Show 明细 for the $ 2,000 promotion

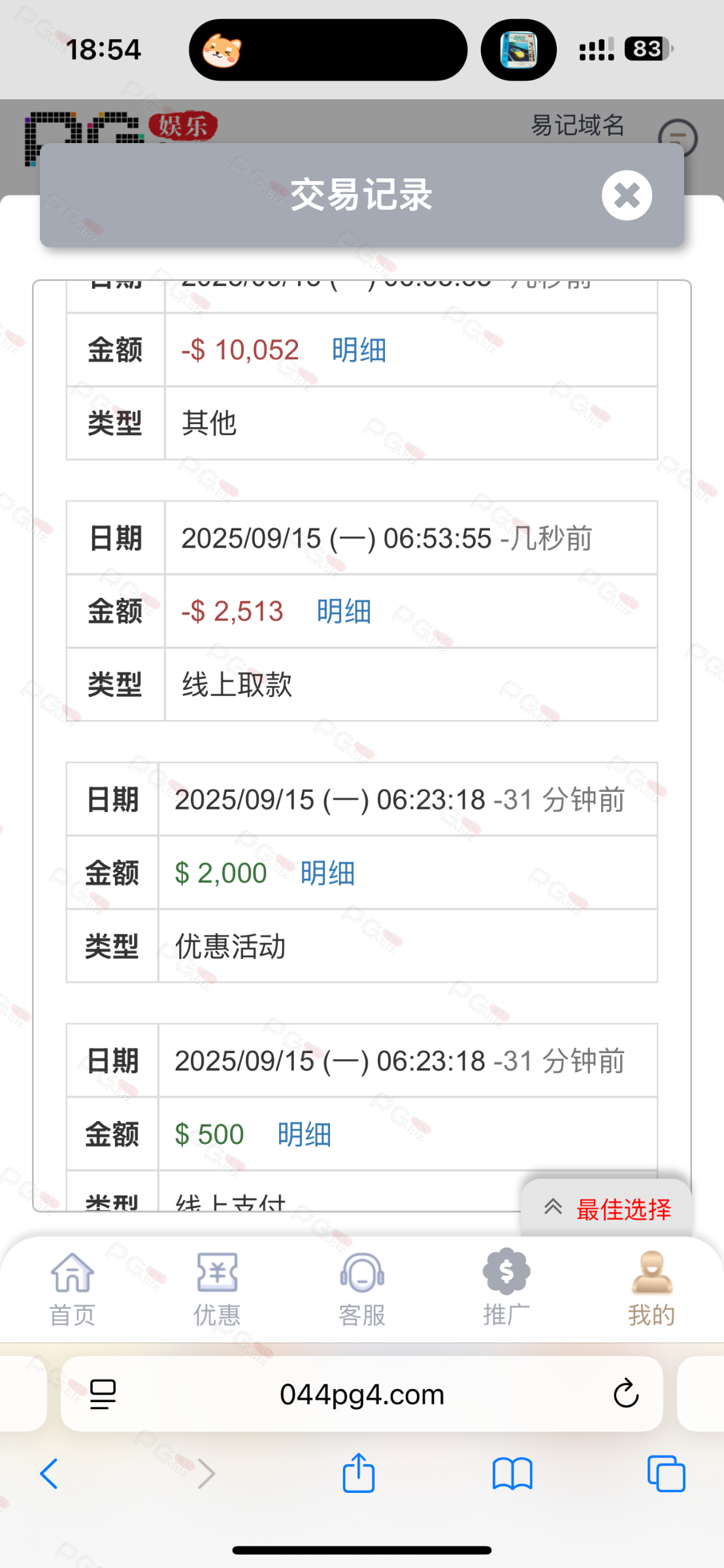click(x=327, y=873)
